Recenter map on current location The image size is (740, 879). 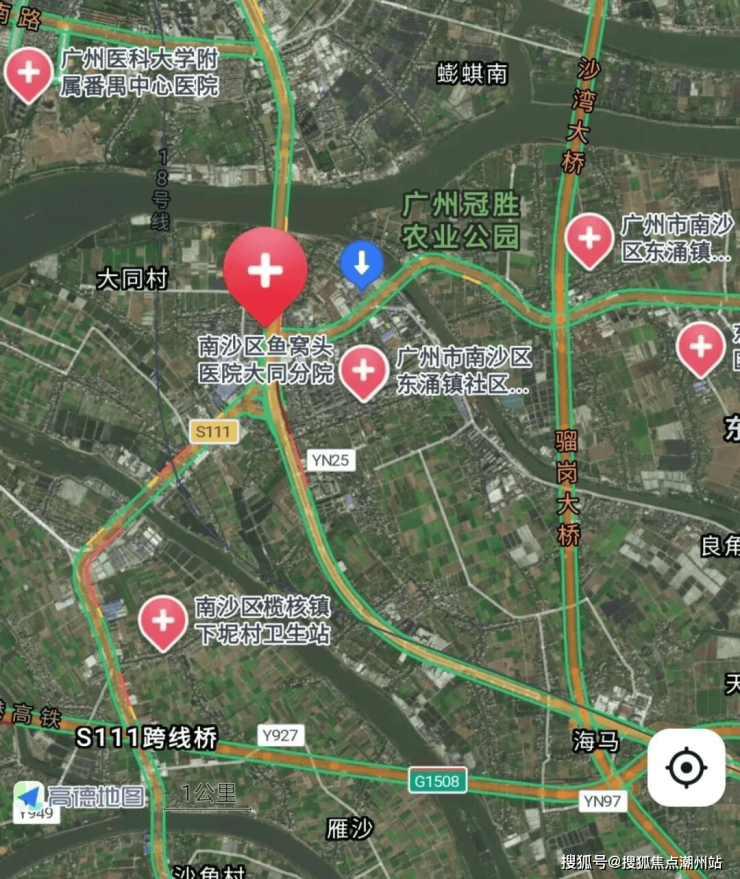(x=686, y=768)
